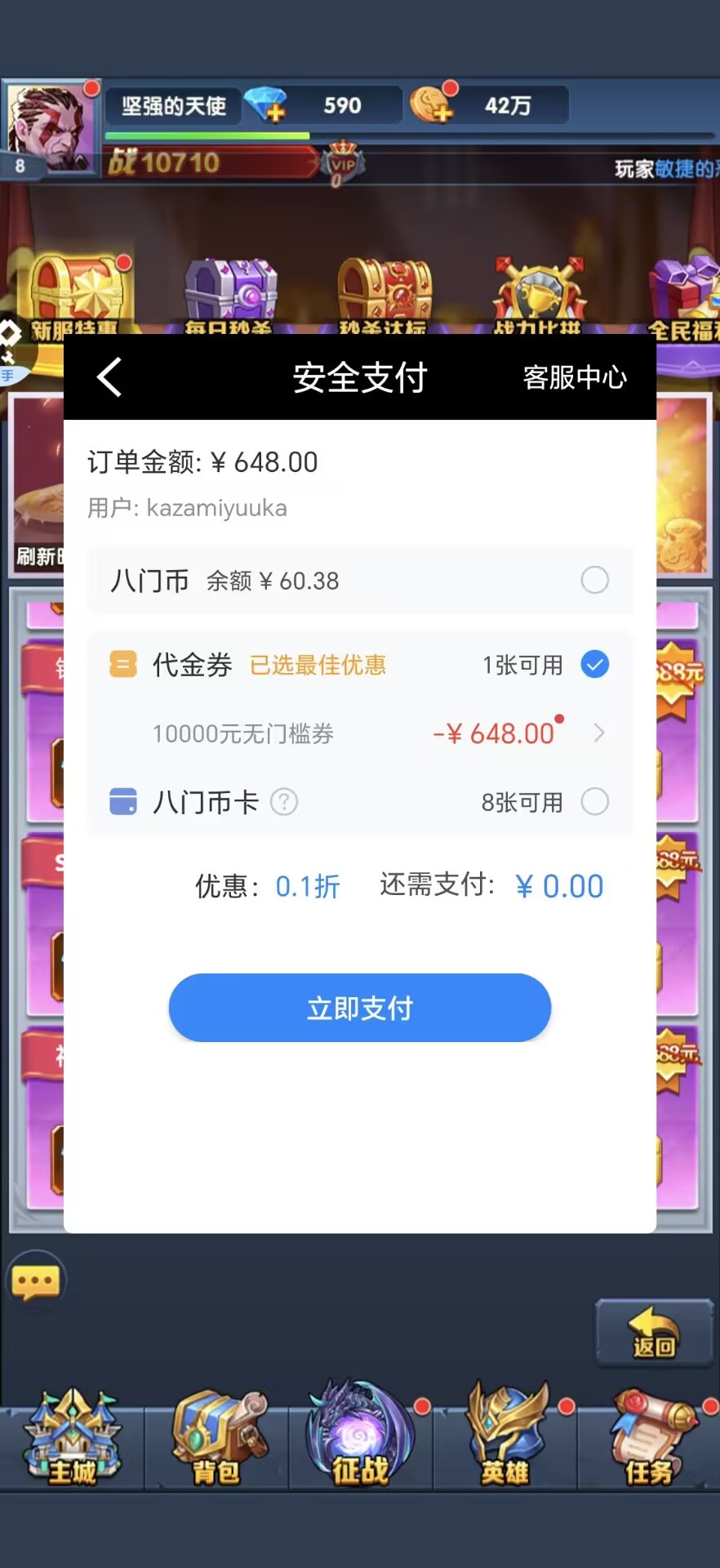Select the 八门币卡 payment option
The width and height of the screenshot is (720, 1568).
[594, 802]
